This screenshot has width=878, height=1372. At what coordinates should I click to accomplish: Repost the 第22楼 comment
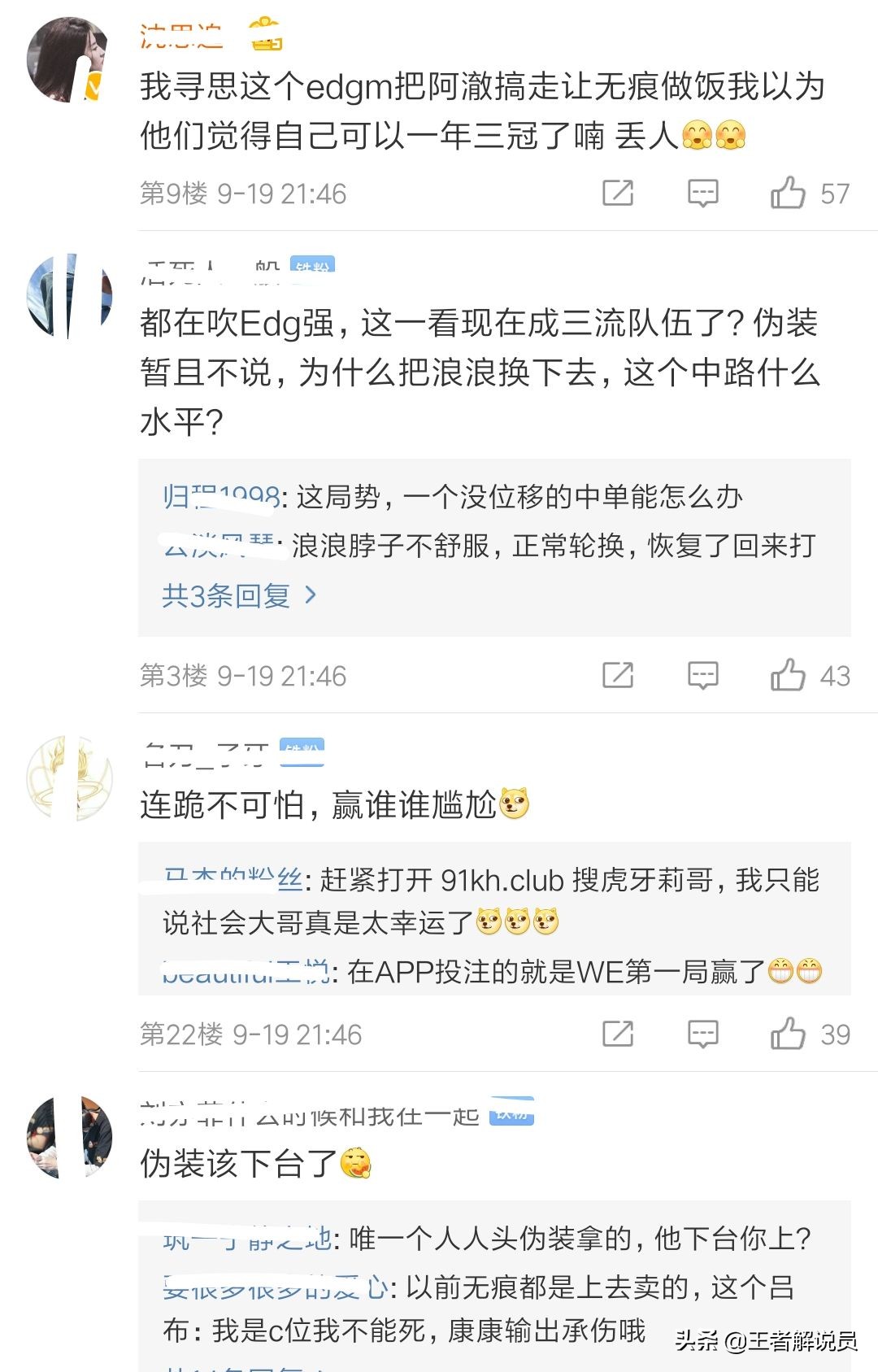(x=618, y=1034)
